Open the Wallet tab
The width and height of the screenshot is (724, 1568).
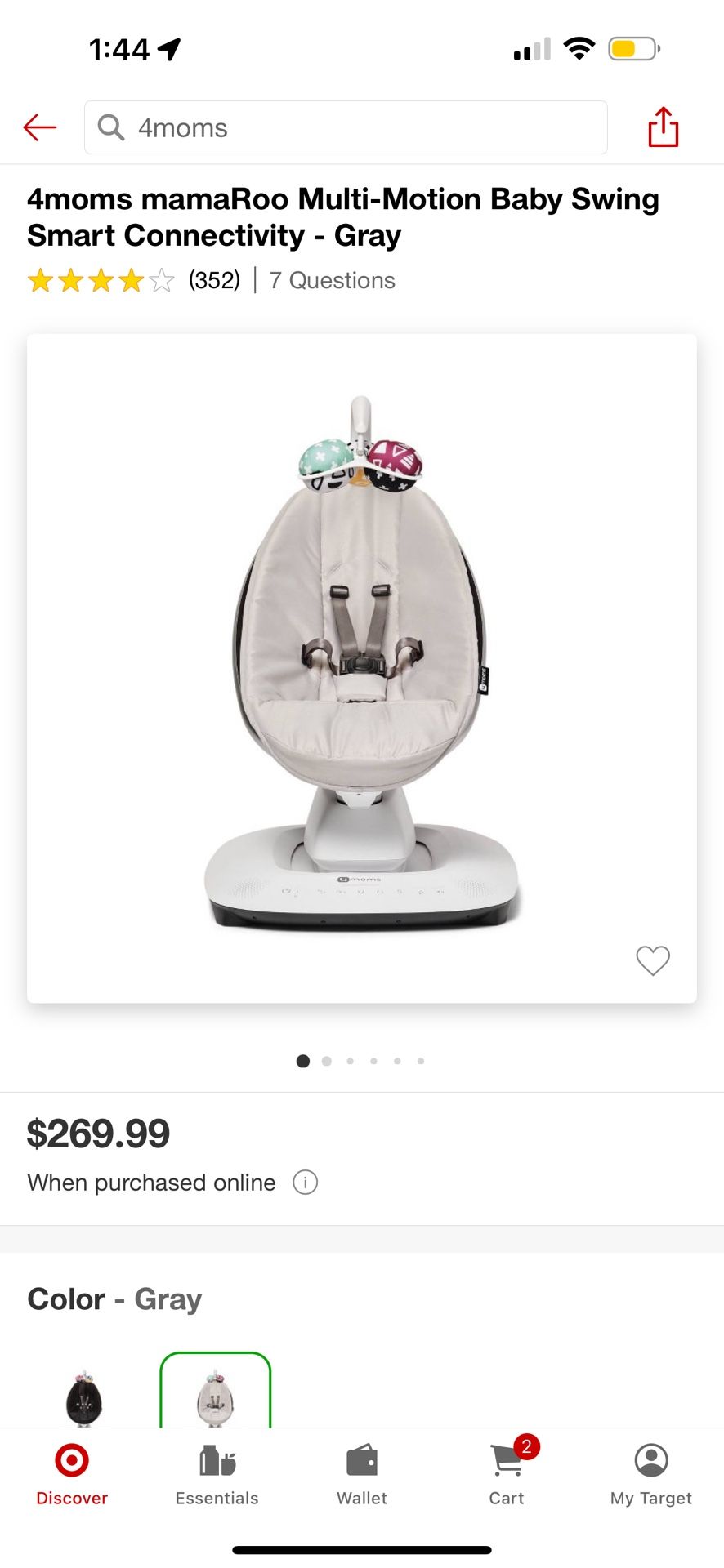coord(361,1475)
